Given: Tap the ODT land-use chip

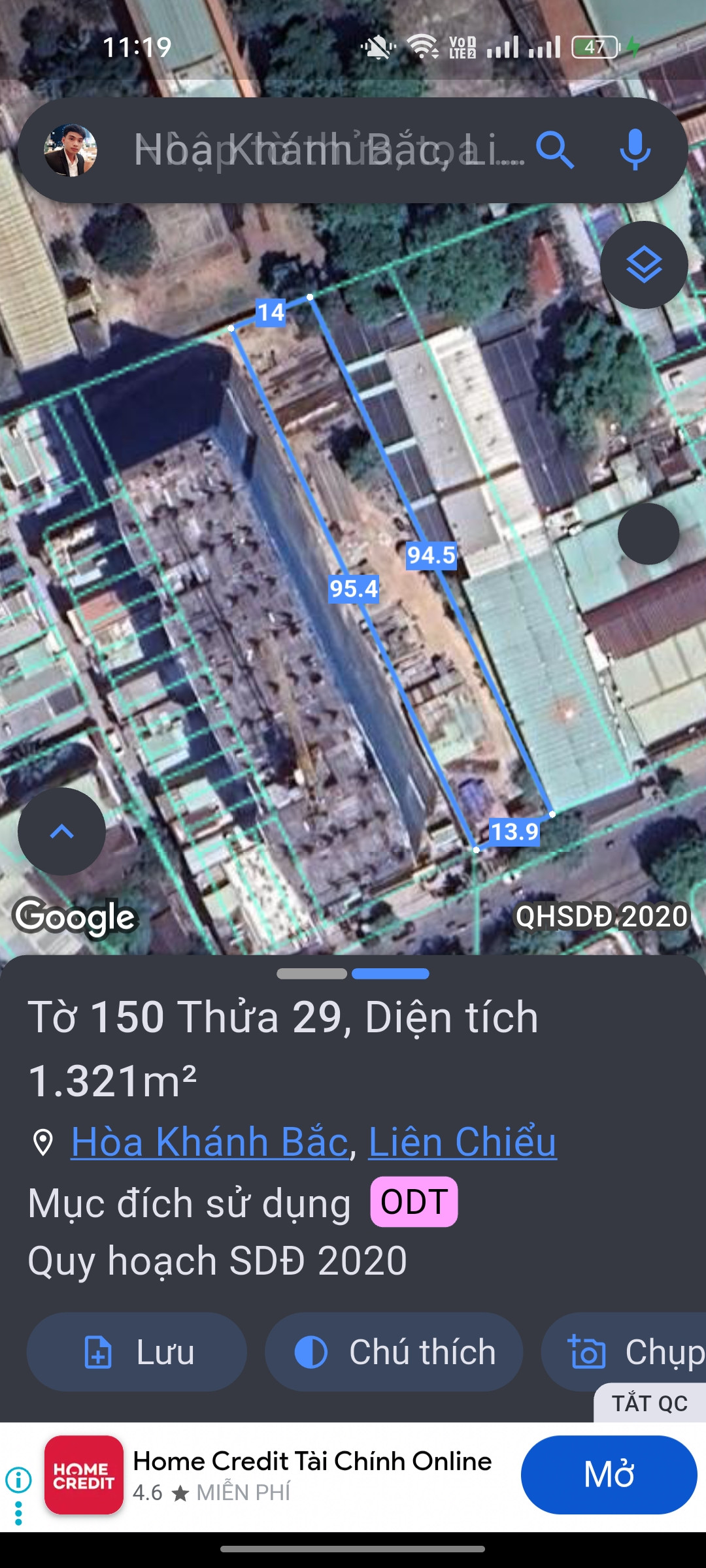Looking at the screenshot, I should pyautogui.click(x=414, y=1201).
